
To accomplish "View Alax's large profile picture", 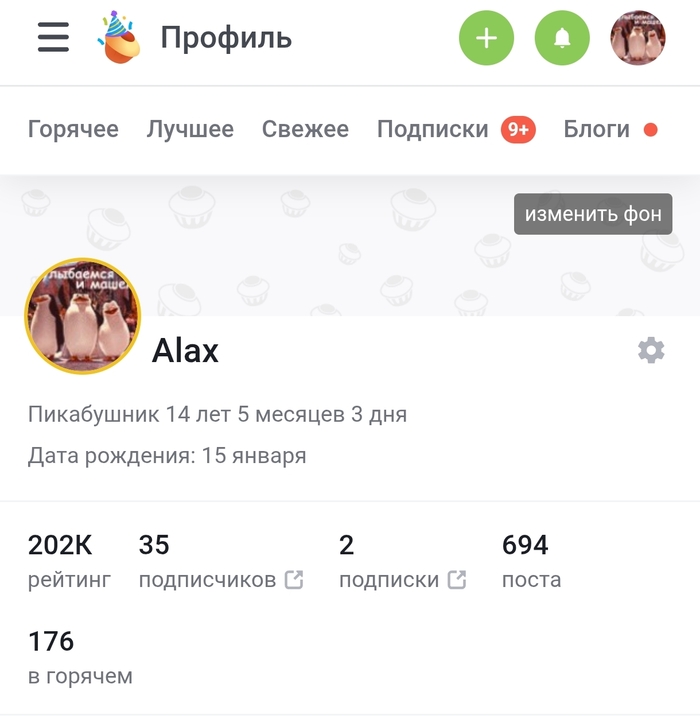I will tap(83, 317).
